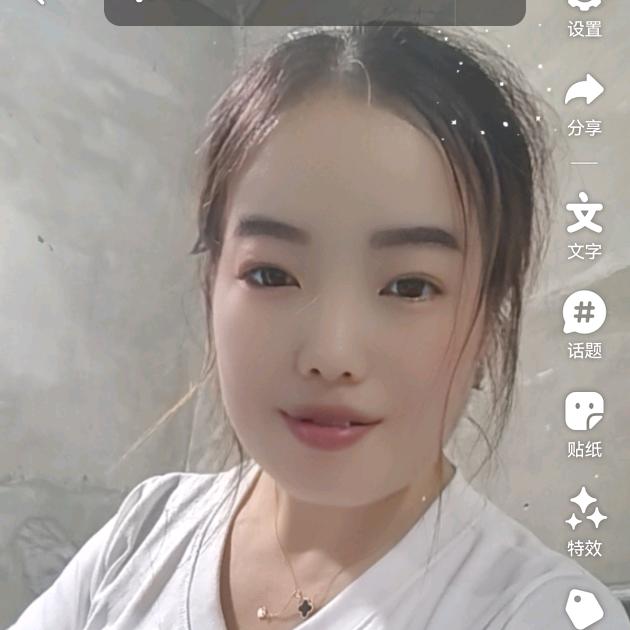Screen dimensions: 630x630
Task: Add a hashtag via 话题
Action: 585,313
